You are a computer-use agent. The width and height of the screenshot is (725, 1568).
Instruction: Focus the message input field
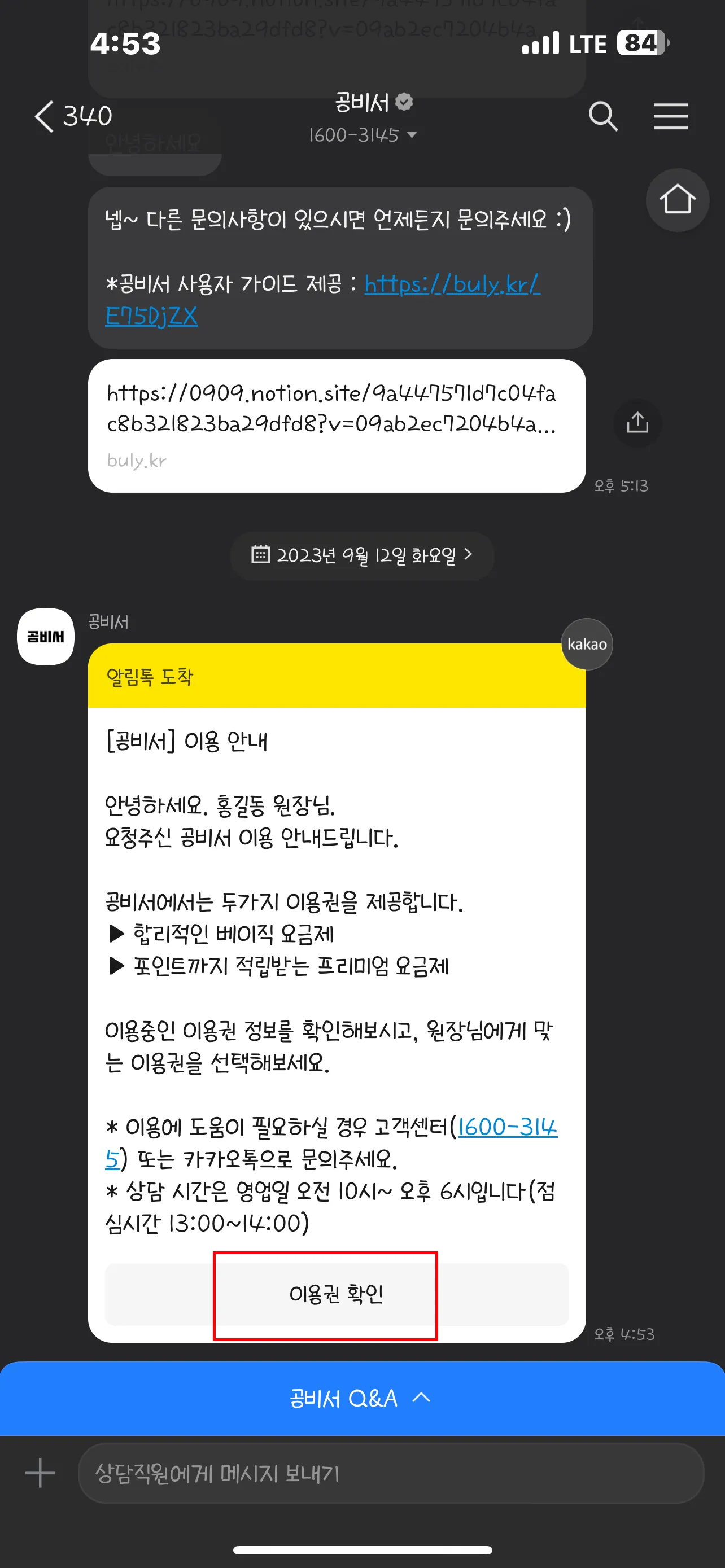390,1473
